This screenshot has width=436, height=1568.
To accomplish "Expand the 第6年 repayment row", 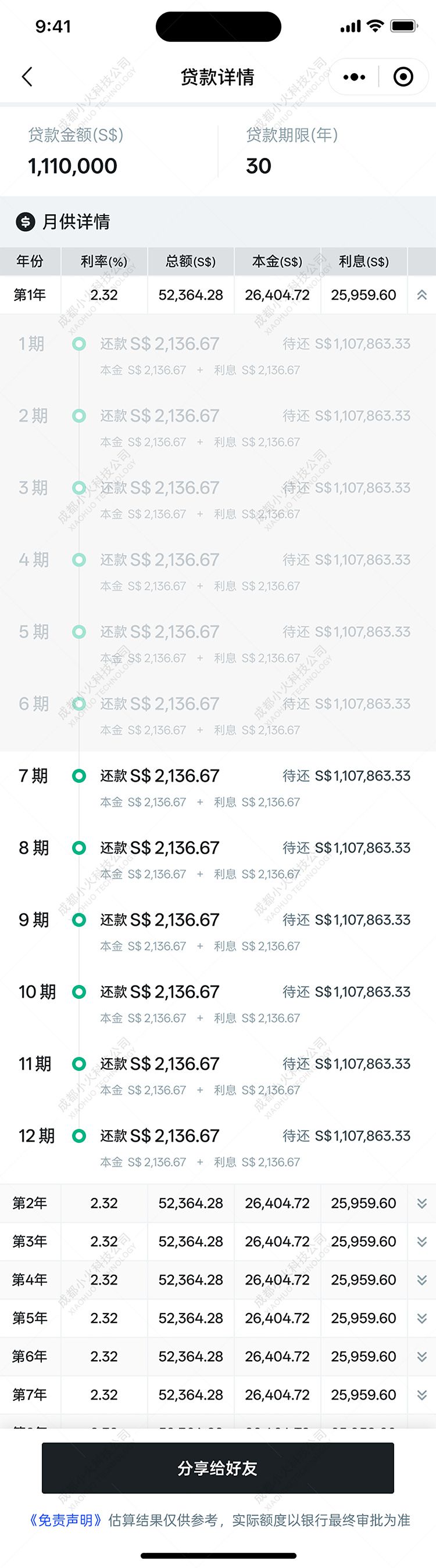I will tap(421, 1357).
